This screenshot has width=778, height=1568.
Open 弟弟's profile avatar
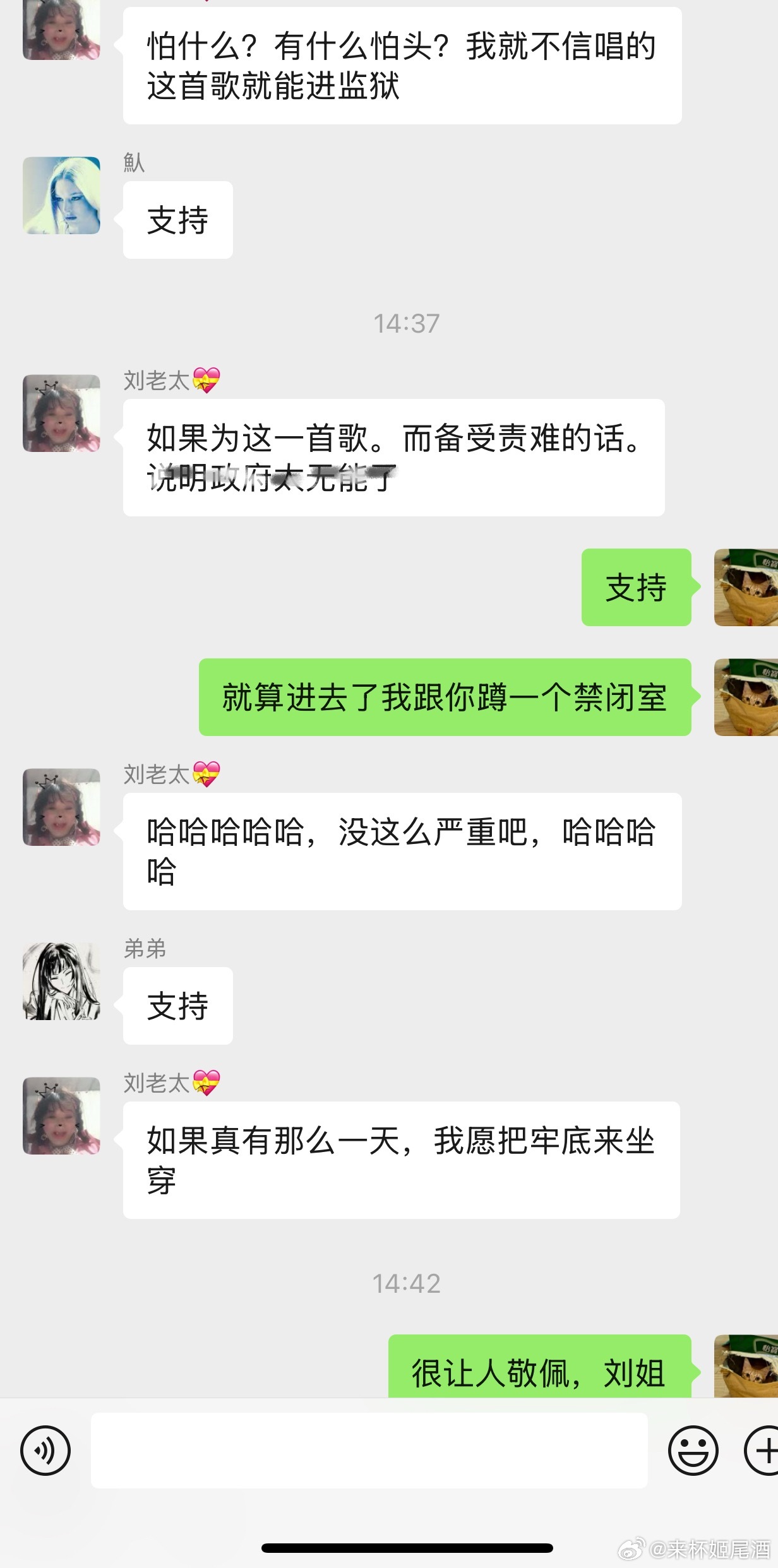click(x=61, y=981)
